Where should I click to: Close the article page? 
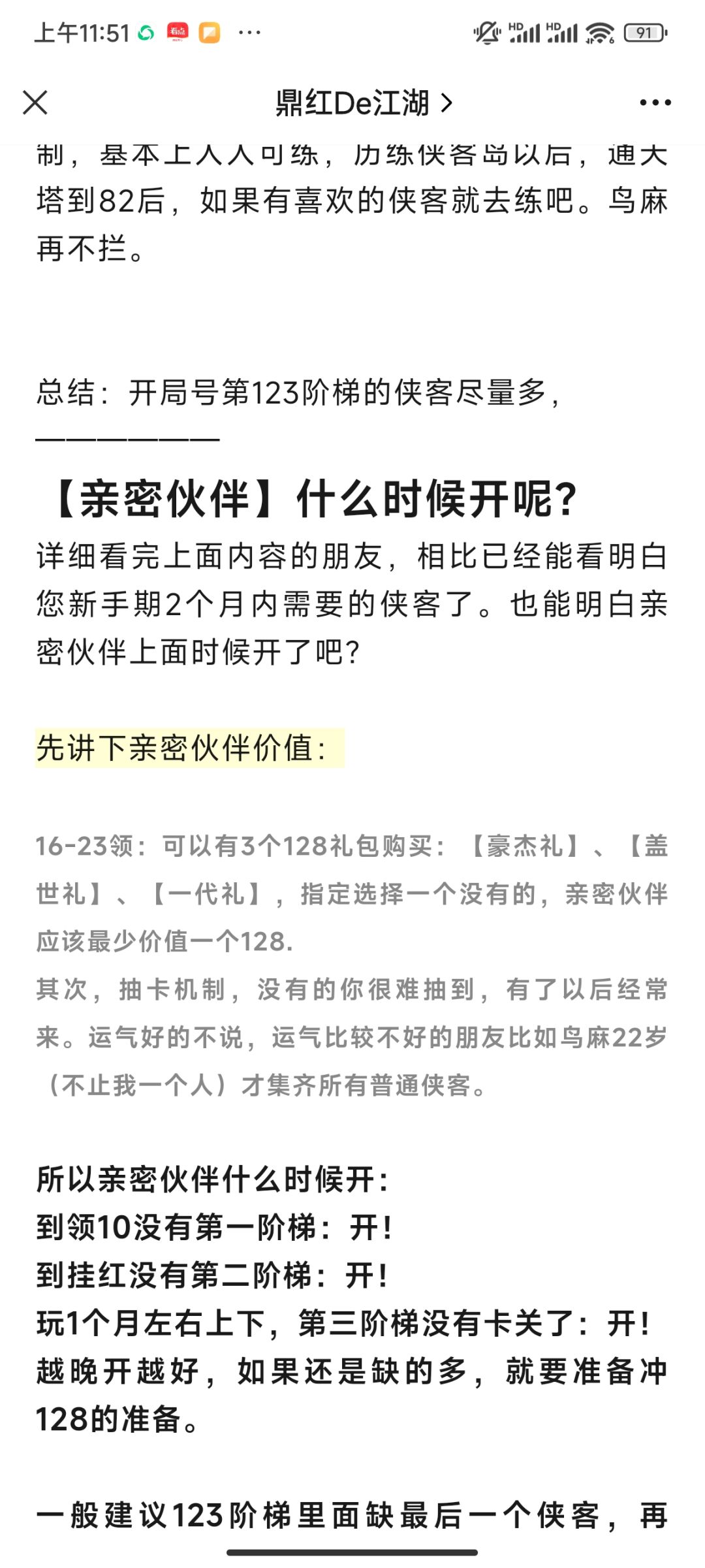(35, 103)
